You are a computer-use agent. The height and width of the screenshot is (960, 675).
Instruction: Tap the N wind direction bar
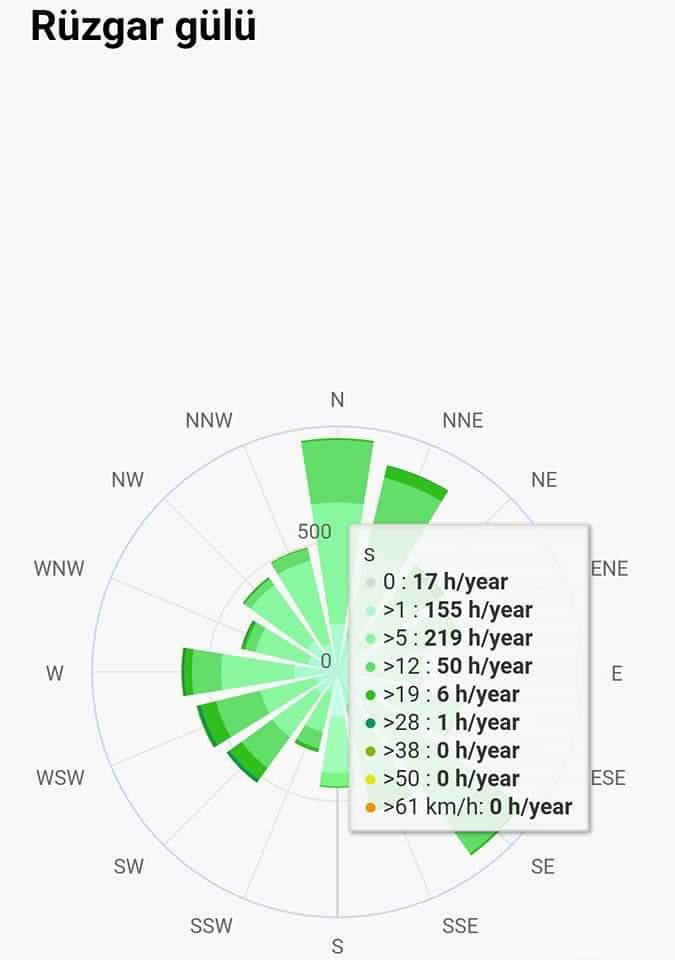338,500
